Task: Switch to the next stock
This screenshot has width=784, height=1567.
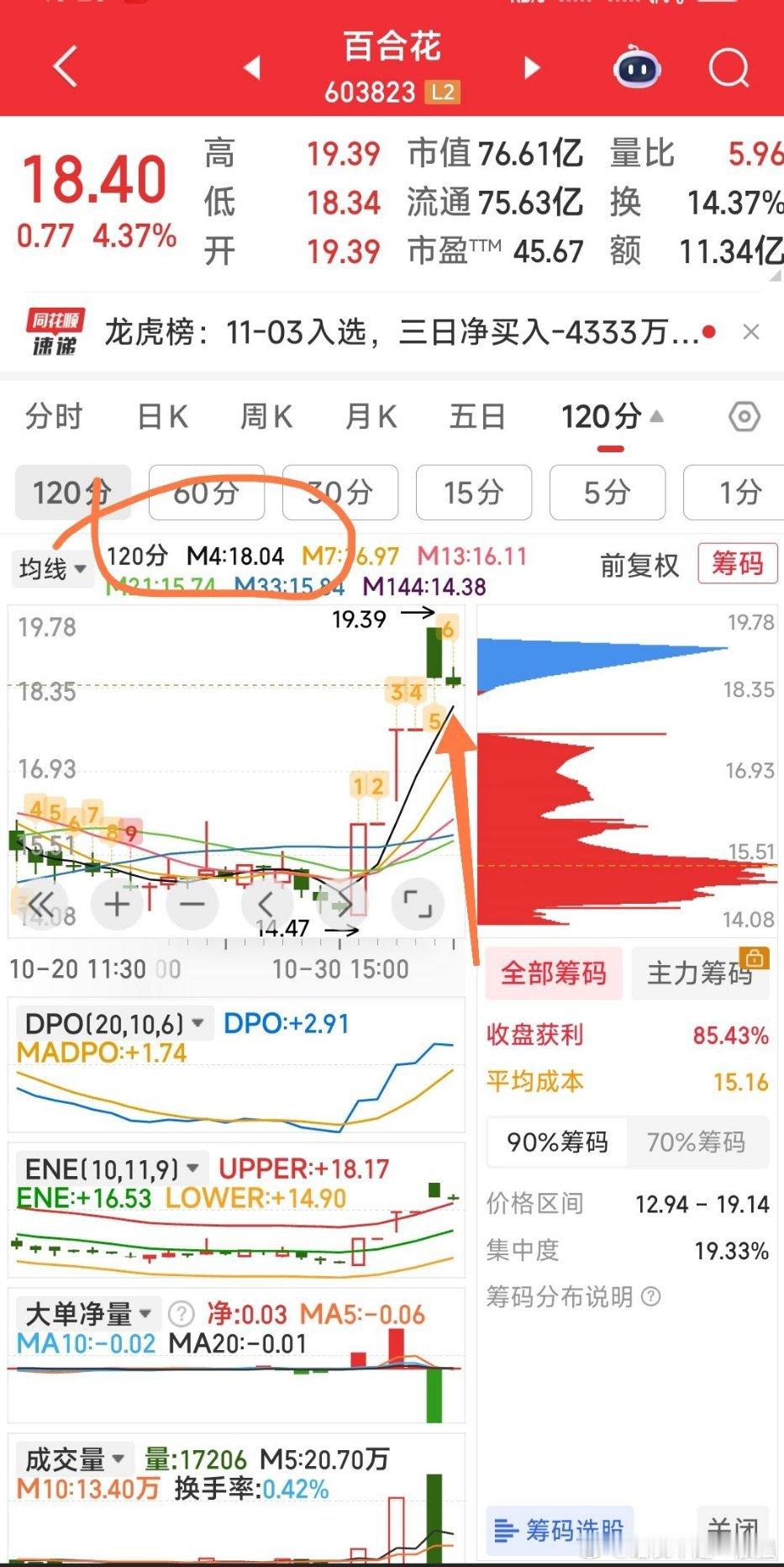Action: (531, 68)
